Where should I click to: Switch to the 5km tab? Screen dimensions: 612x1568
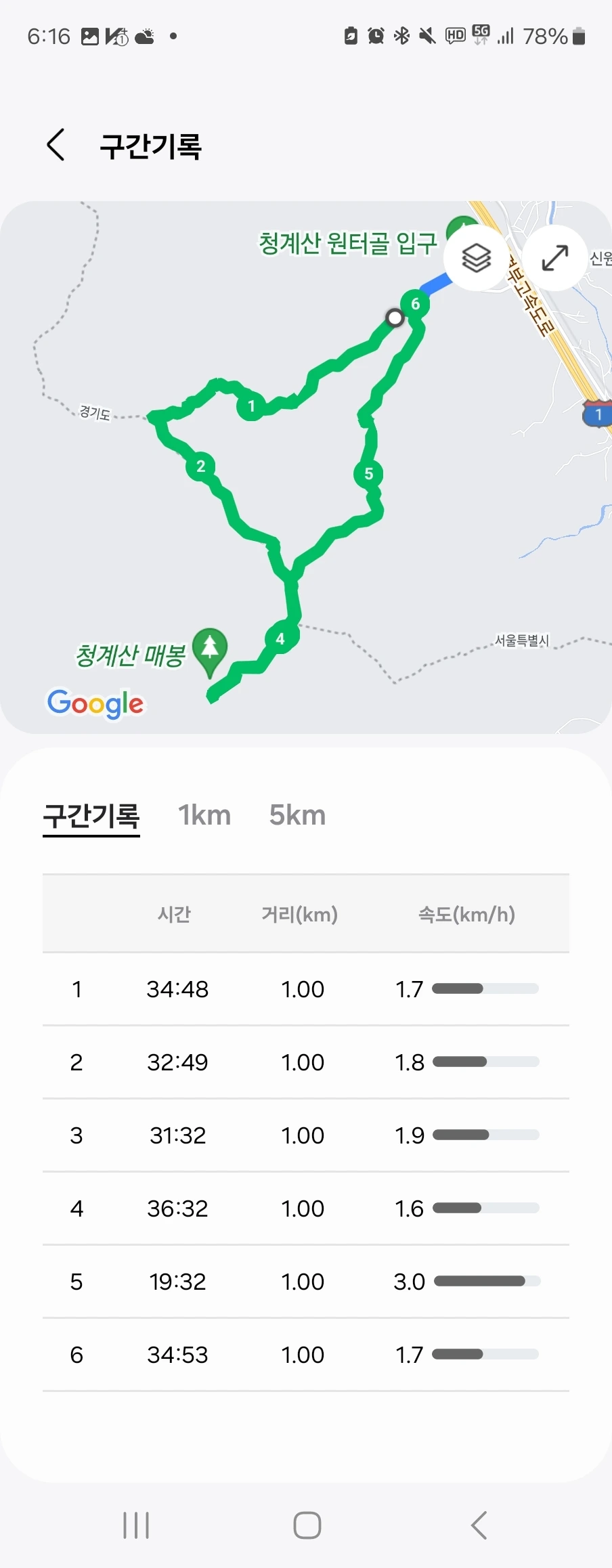tap(297, 816)
